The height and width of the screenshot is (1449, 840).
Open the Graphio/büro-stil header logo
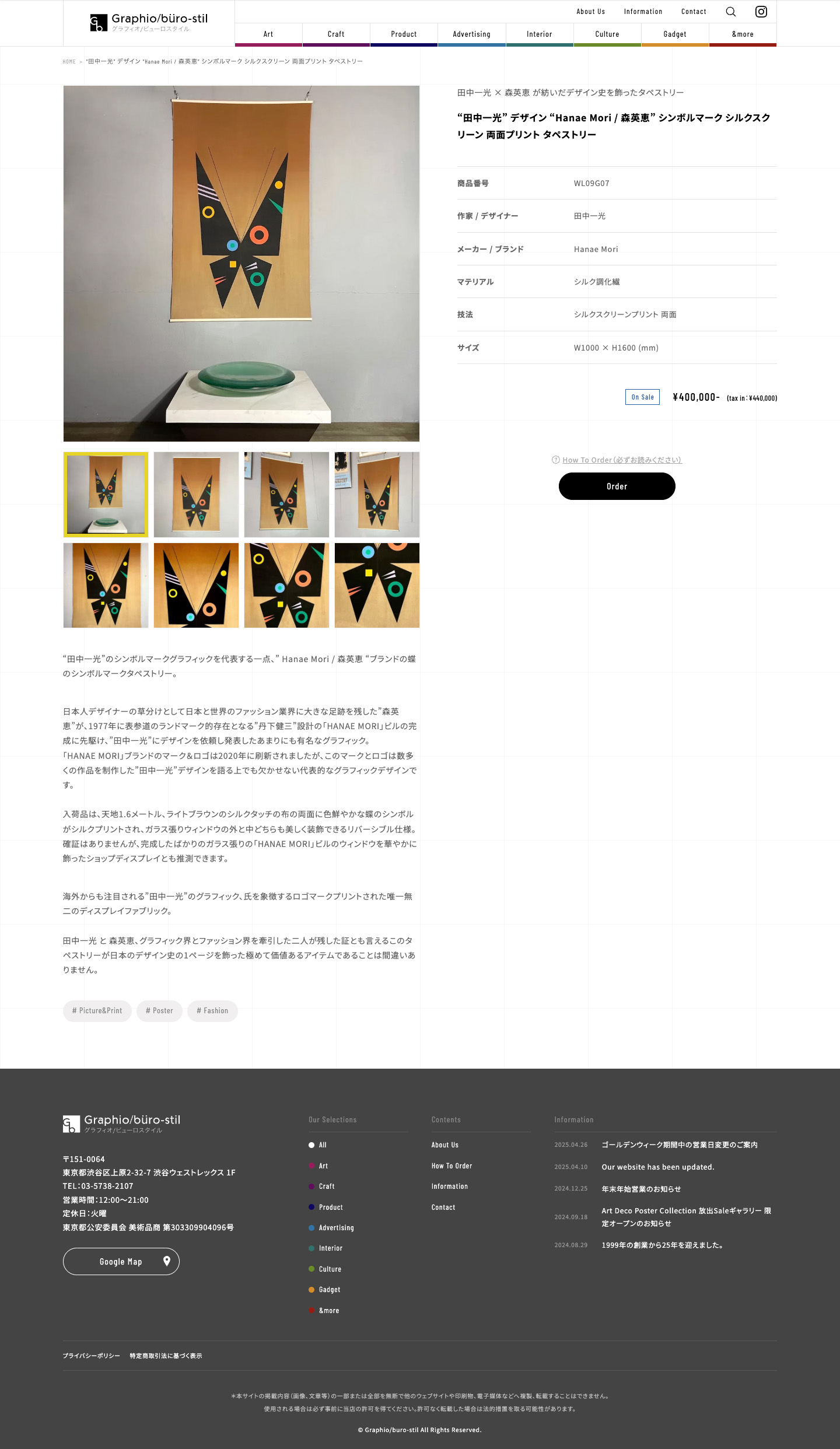coord(149,23)
